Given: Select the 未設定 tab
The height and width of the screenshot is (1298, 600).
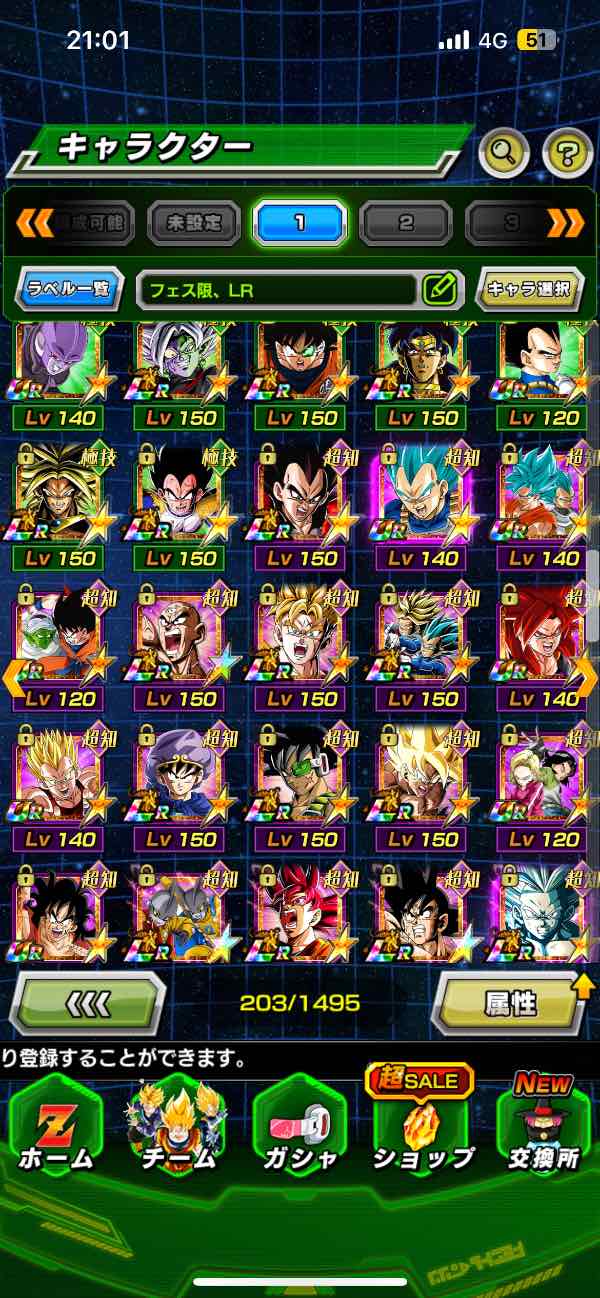Looking at the screenshot, I should pyautogui.click(x=194, y=223).
